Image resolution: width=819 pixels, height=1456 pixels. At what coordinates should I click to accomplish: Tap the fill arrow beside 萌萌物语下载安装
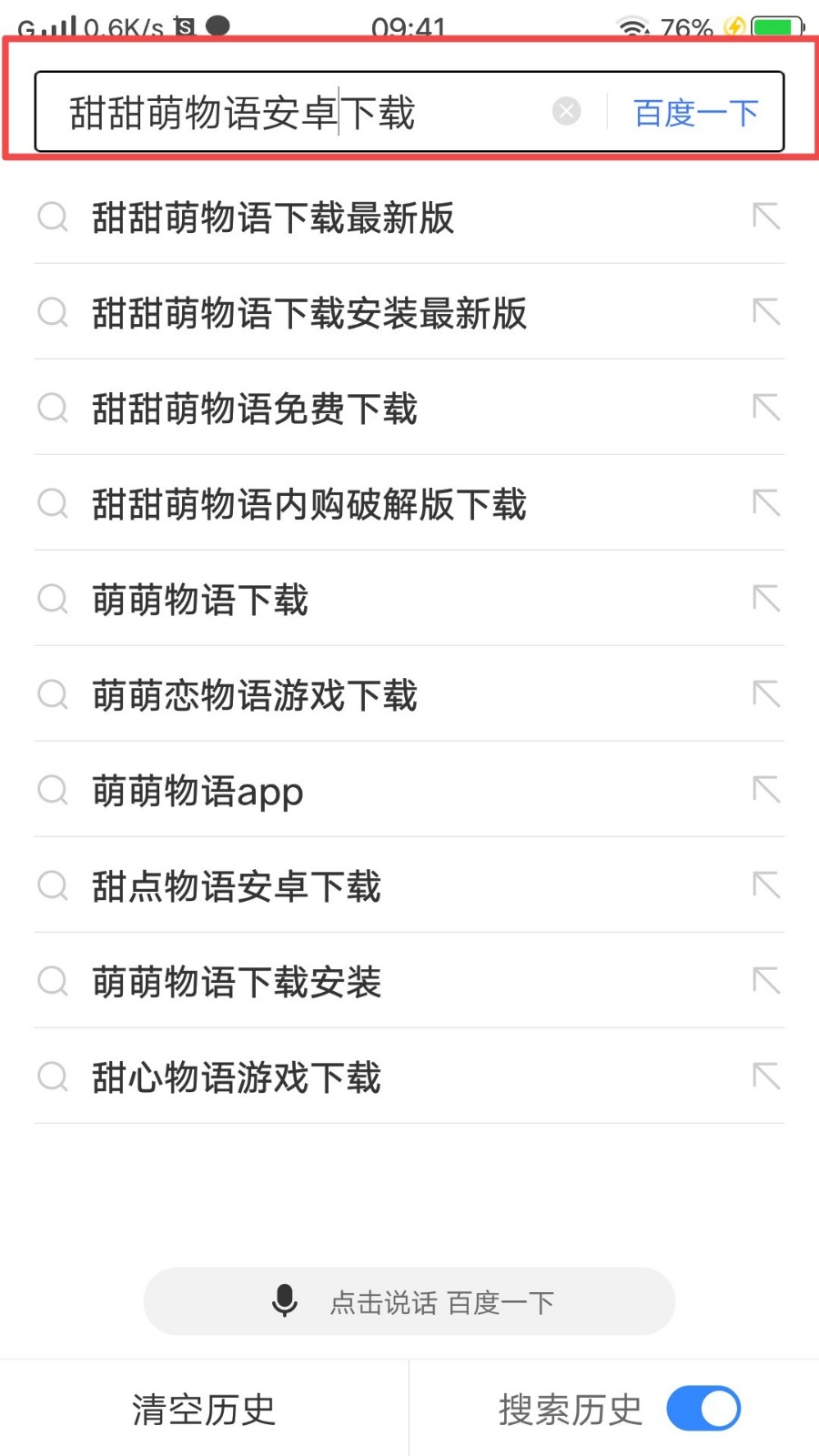pyautogui.click(x=766, y=981)
